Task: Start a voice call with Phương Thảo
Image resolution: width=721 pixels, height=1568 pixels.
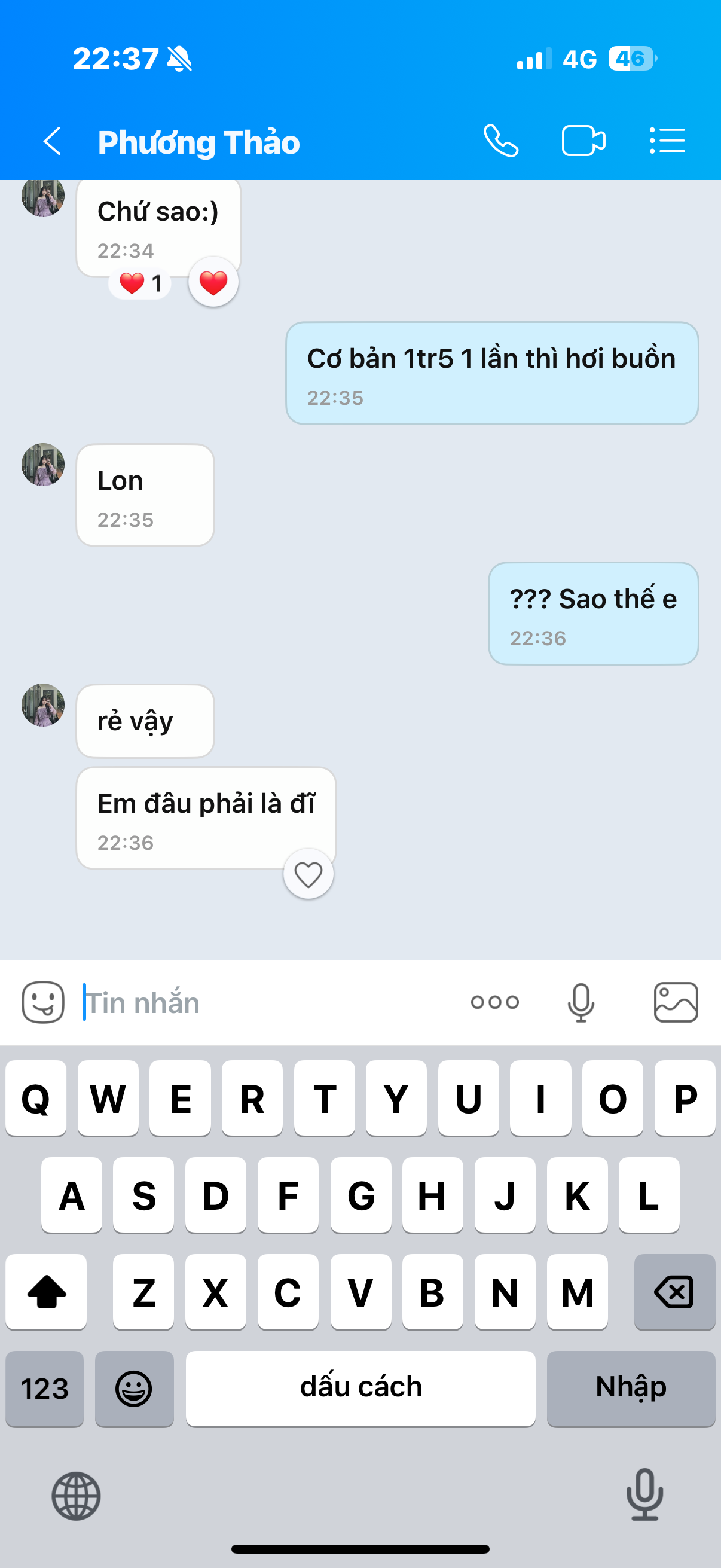Action: coord(501,141)
